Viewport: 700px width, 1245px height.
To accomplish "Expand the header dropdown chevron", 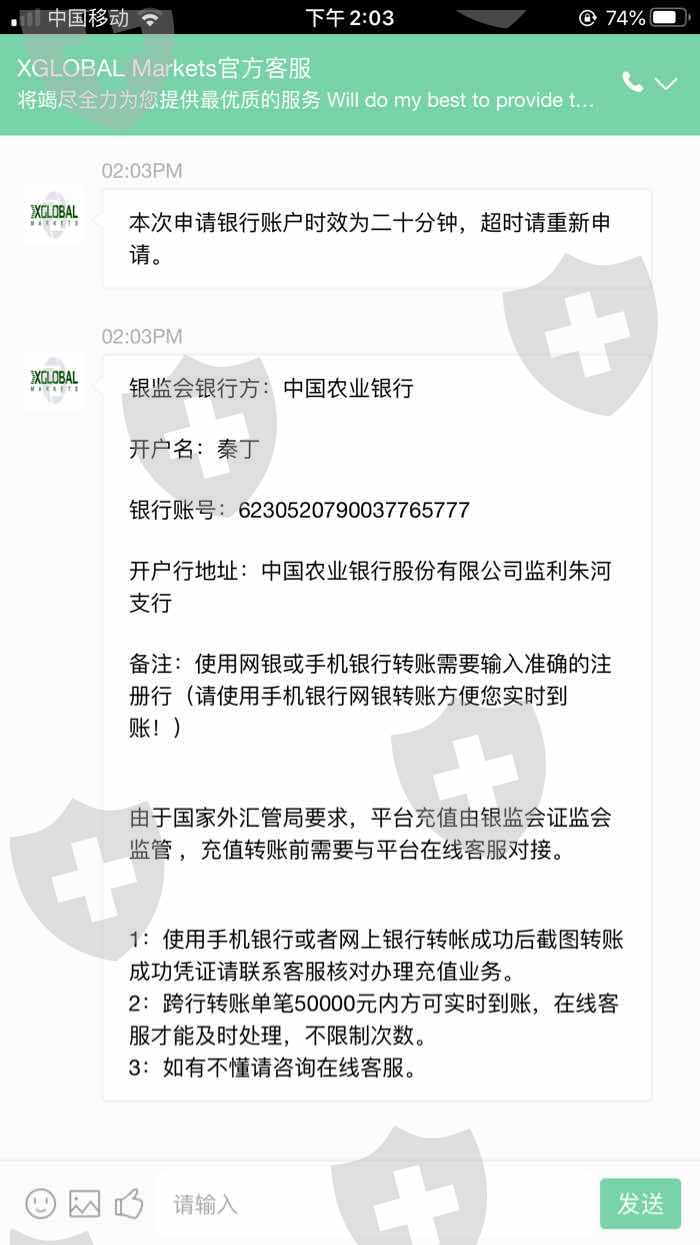I will coord(666,83).
